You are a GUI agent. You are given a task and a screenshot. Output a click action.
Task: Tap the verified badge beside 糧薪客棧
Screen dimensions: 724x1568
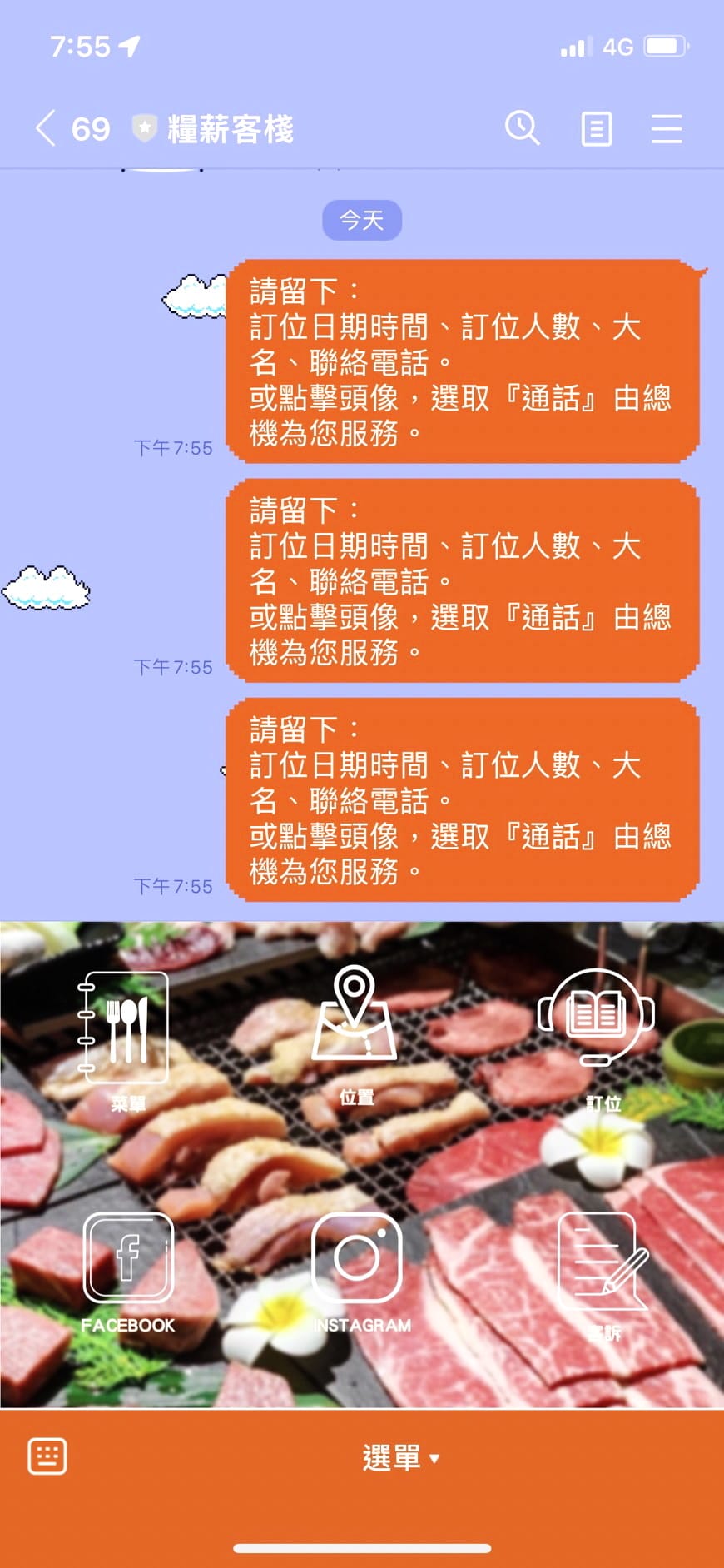[x=143, y=127]
